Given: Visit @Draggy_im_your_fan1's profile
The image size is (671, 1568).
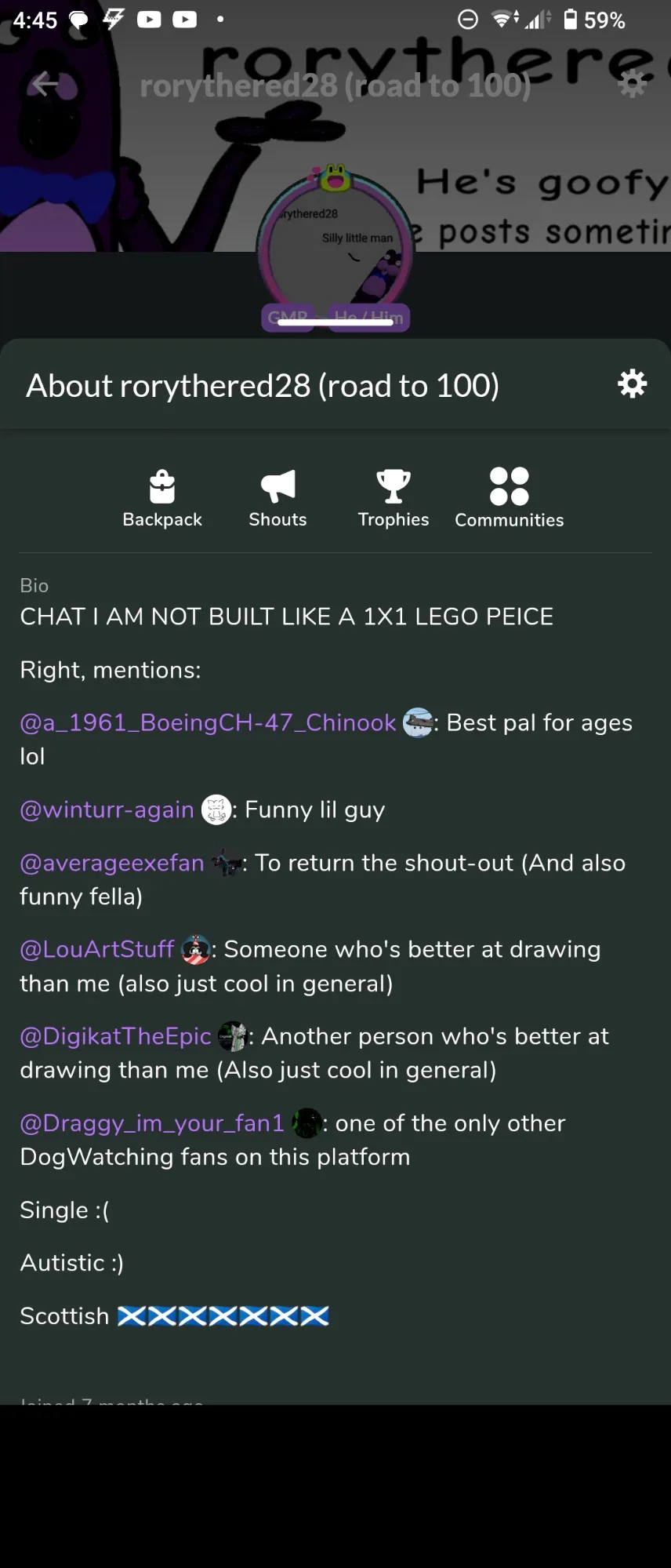Looking at the screenshot, I should pos(152,1123).
